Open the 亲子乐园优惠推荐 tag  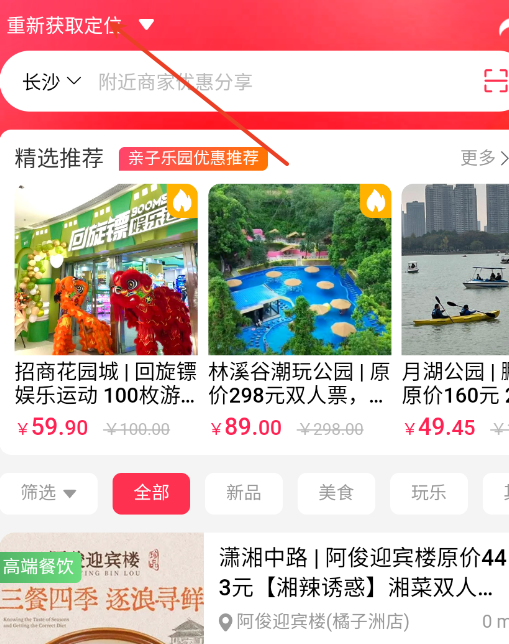pyautogui.click(x=193, y=159)
